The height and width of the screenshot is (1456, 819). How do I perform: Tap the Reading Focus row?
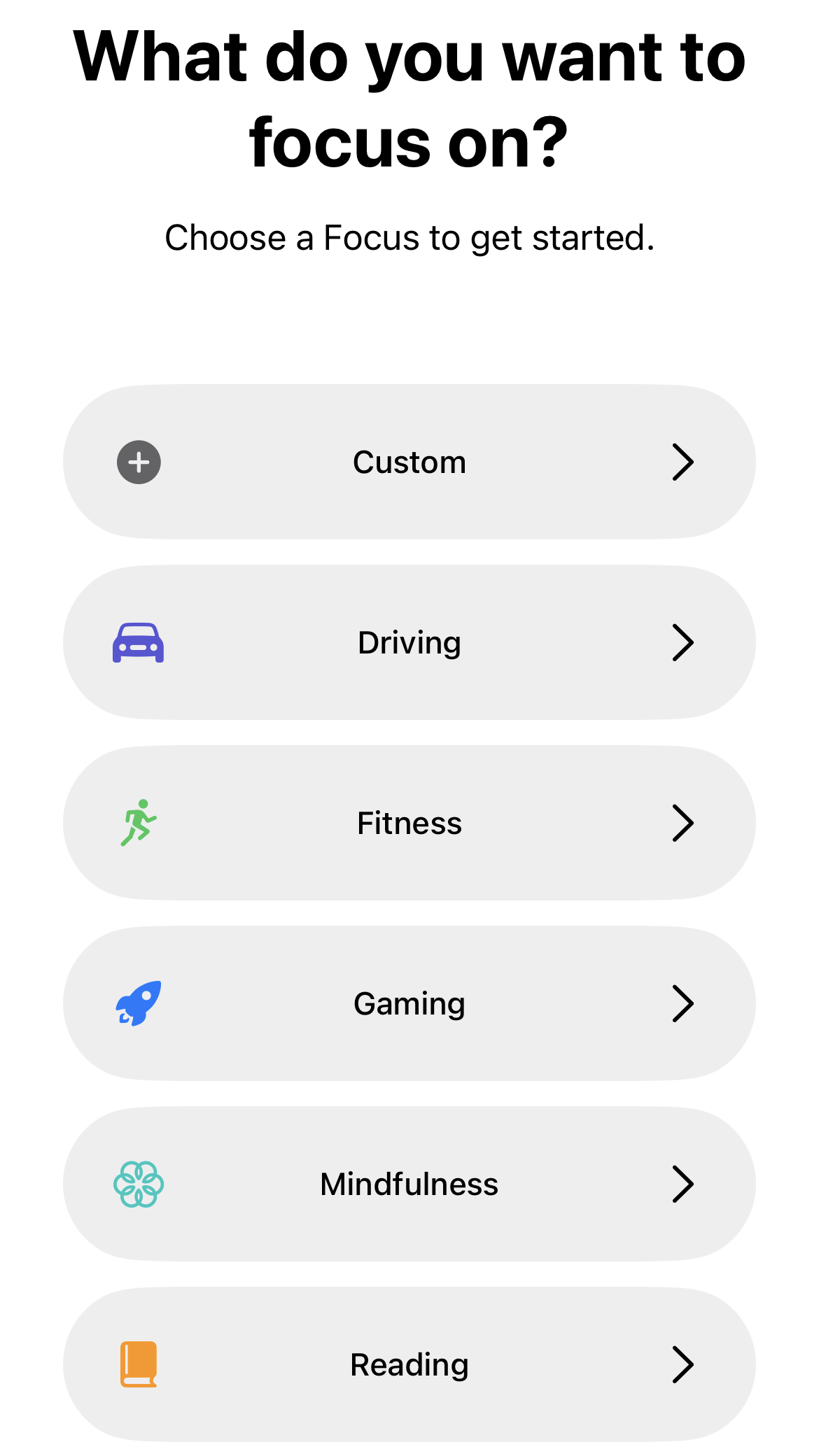[x=409, y=1364]
